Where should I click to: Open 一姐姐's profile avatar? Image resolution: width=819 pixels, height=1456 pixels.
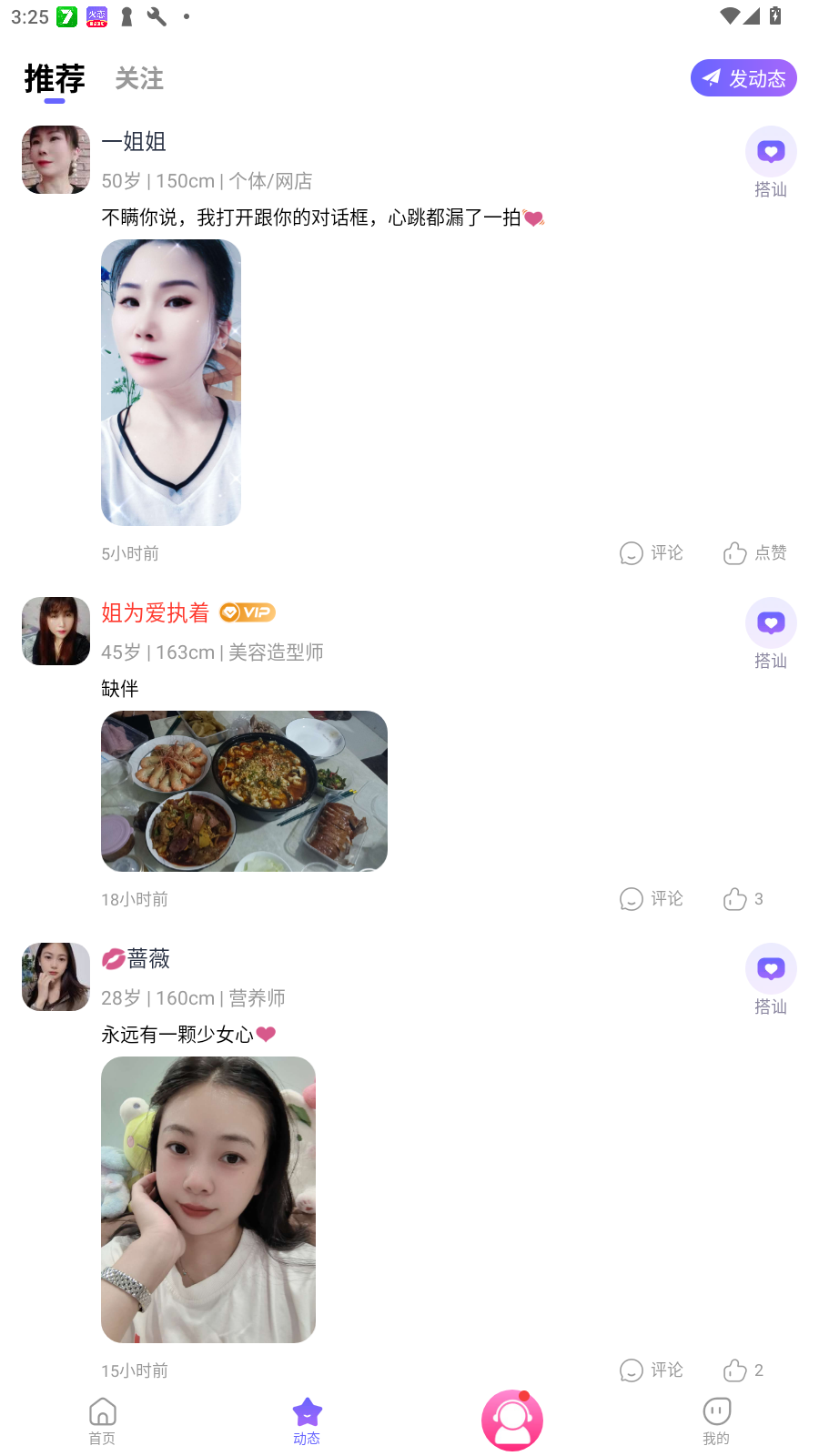[56, 159]
